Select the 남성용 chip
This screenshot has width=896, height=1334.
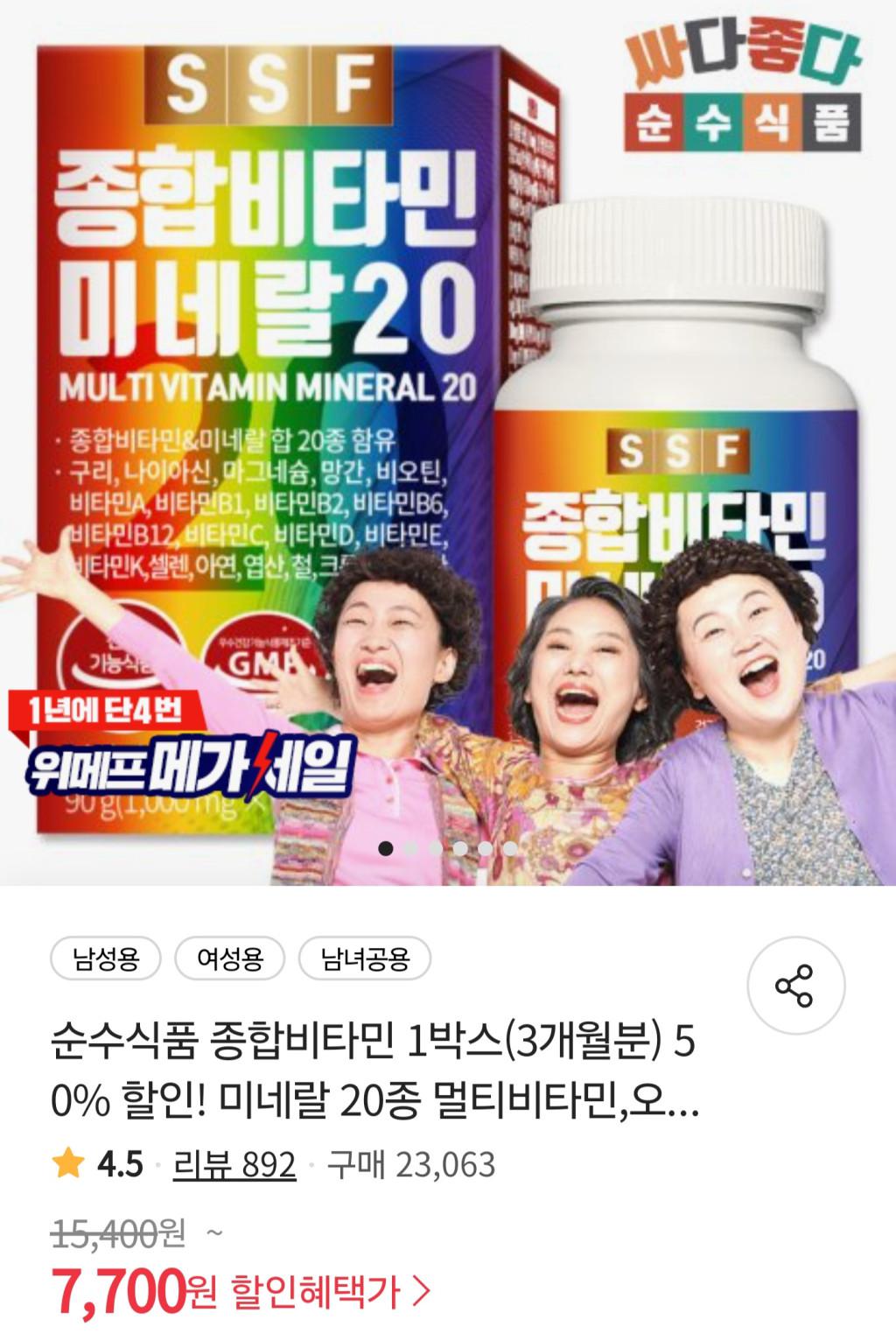107,959
